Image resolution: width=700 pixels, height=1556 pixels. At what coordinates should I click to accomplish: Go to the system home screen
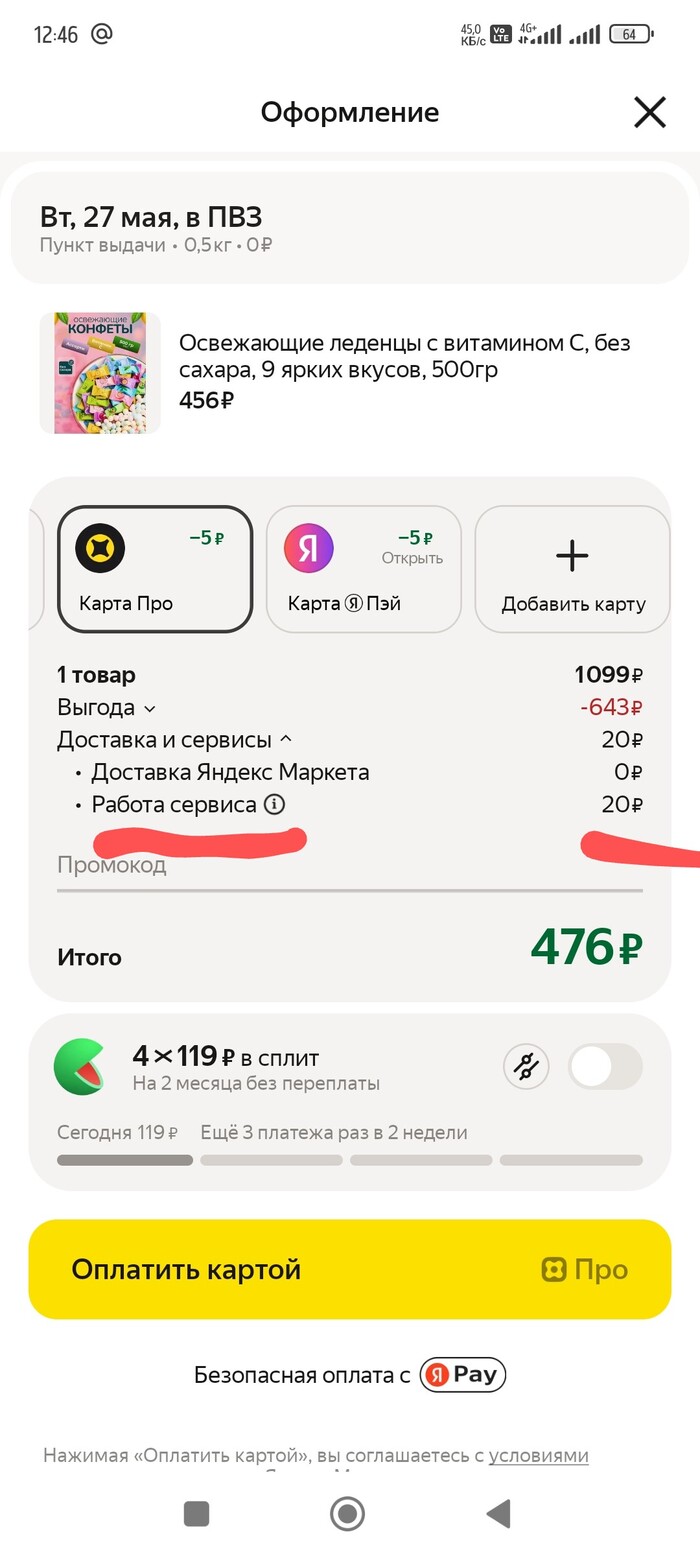coord(347,1514)
